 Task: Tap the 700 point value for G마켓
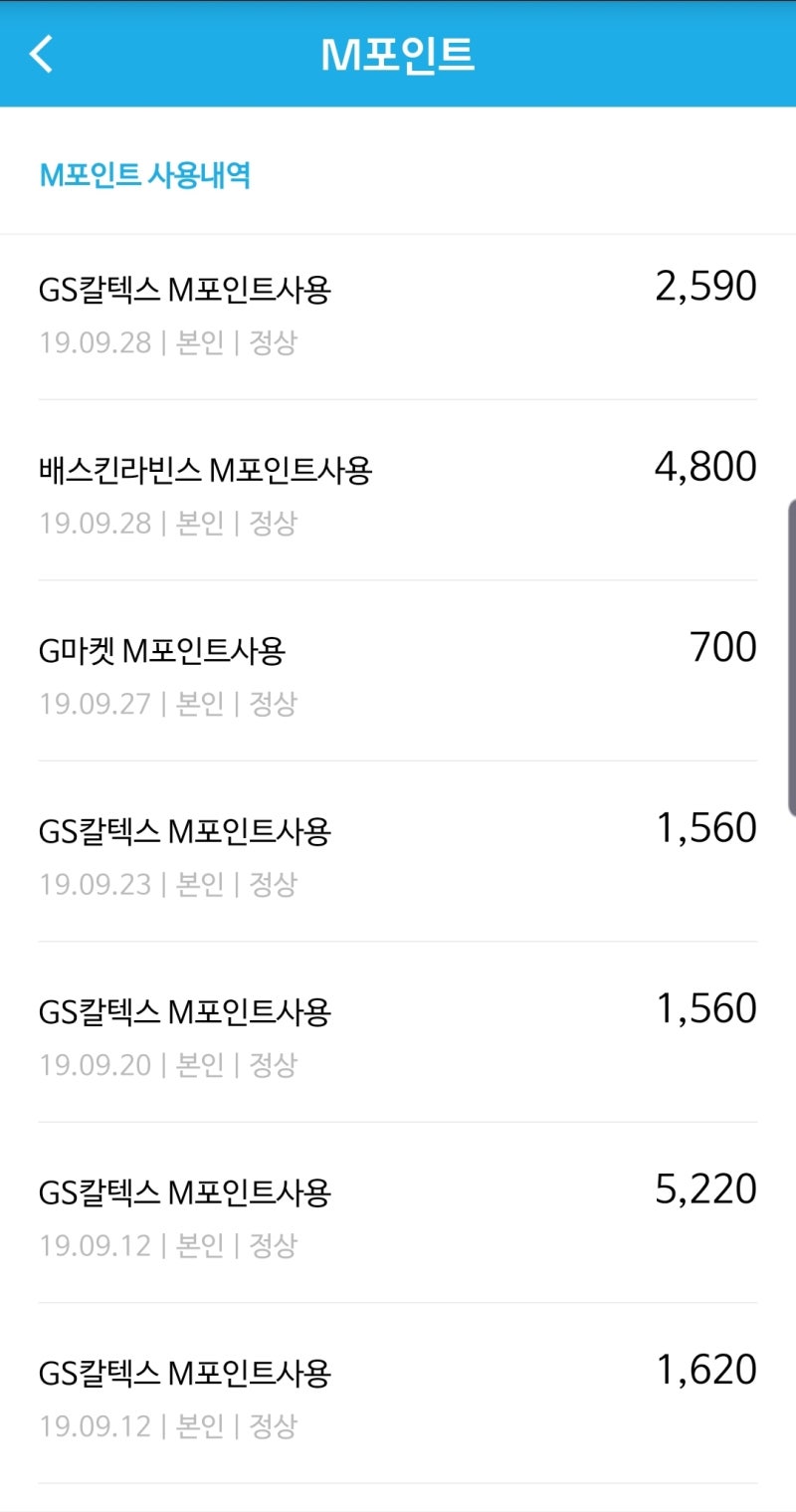[x=722, y=647]
